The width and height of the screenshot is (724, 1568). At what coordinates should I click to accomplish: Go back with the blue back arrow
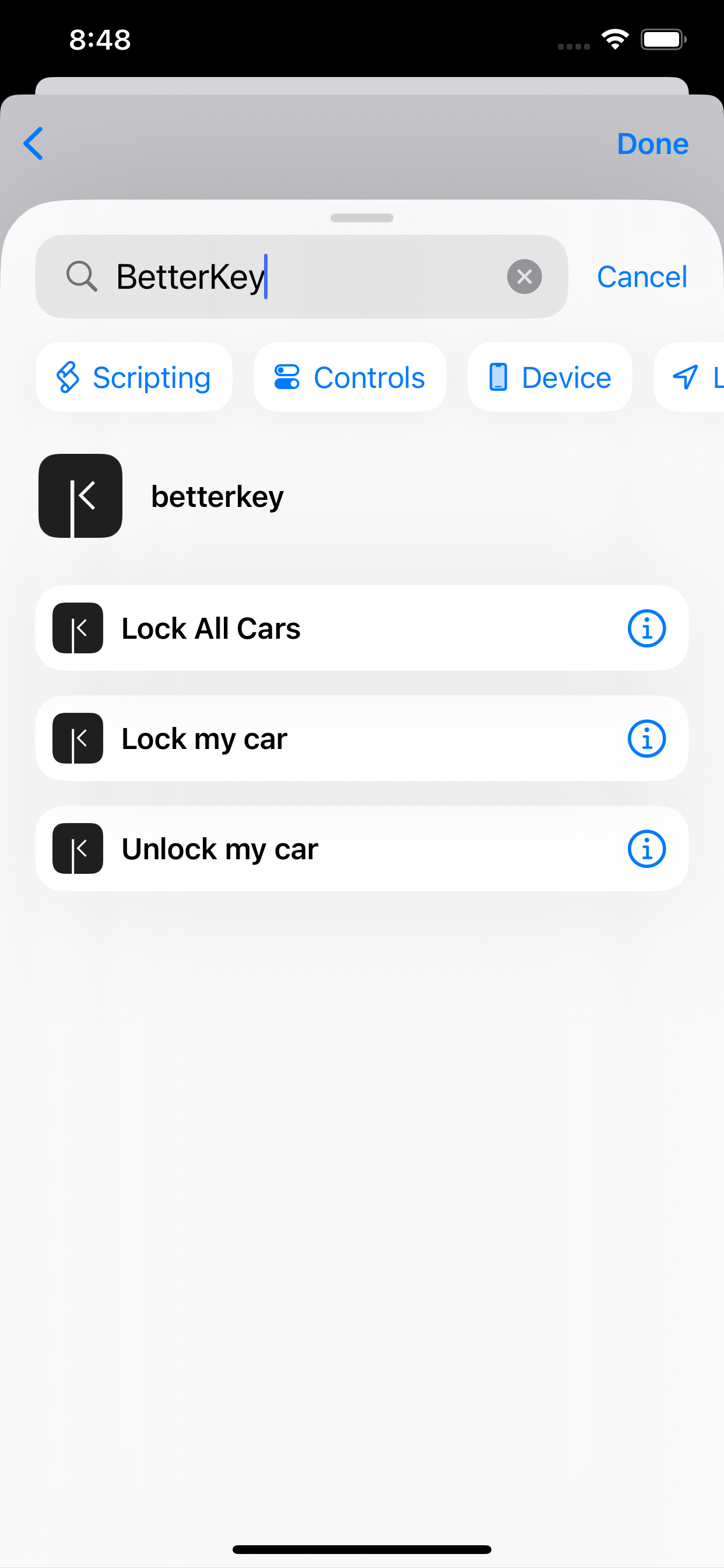(x=33, y=143)
